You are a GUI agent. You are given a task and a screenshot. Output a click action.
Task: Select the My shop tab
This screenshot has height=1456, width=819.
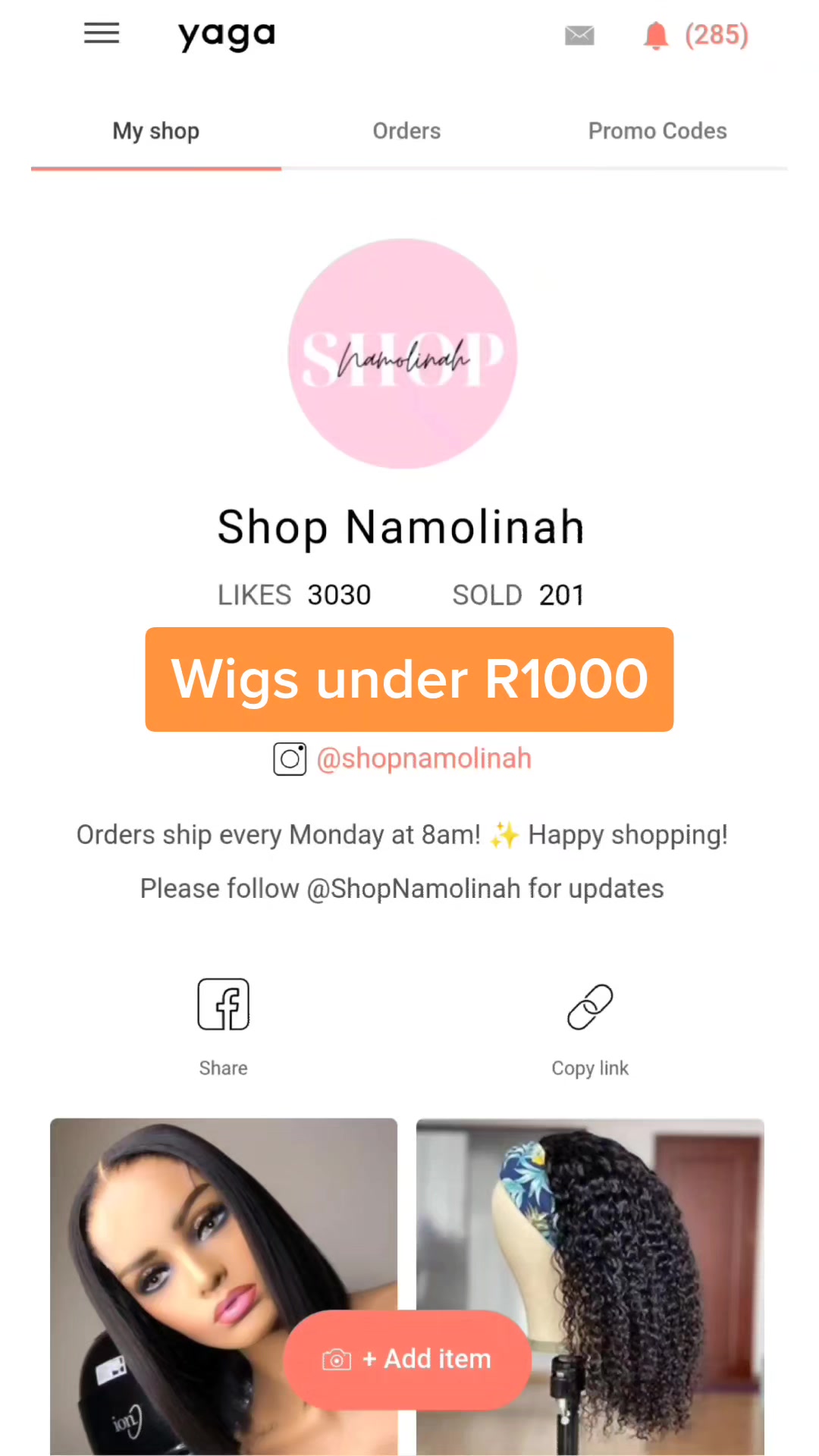coord(156,131)
